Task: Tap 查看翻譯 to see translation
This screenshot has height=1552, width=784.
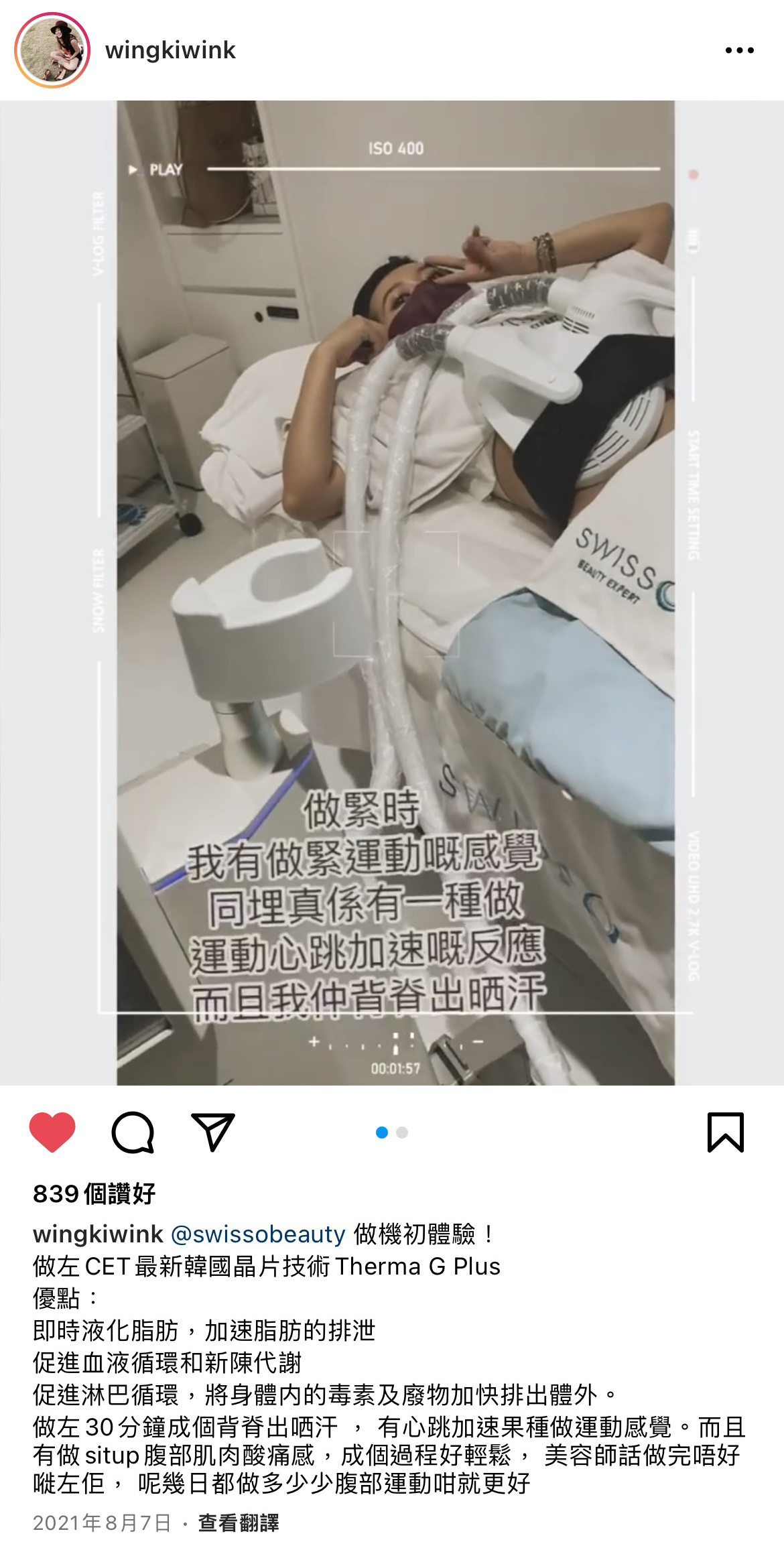Action: click(x=239, y=1523)
